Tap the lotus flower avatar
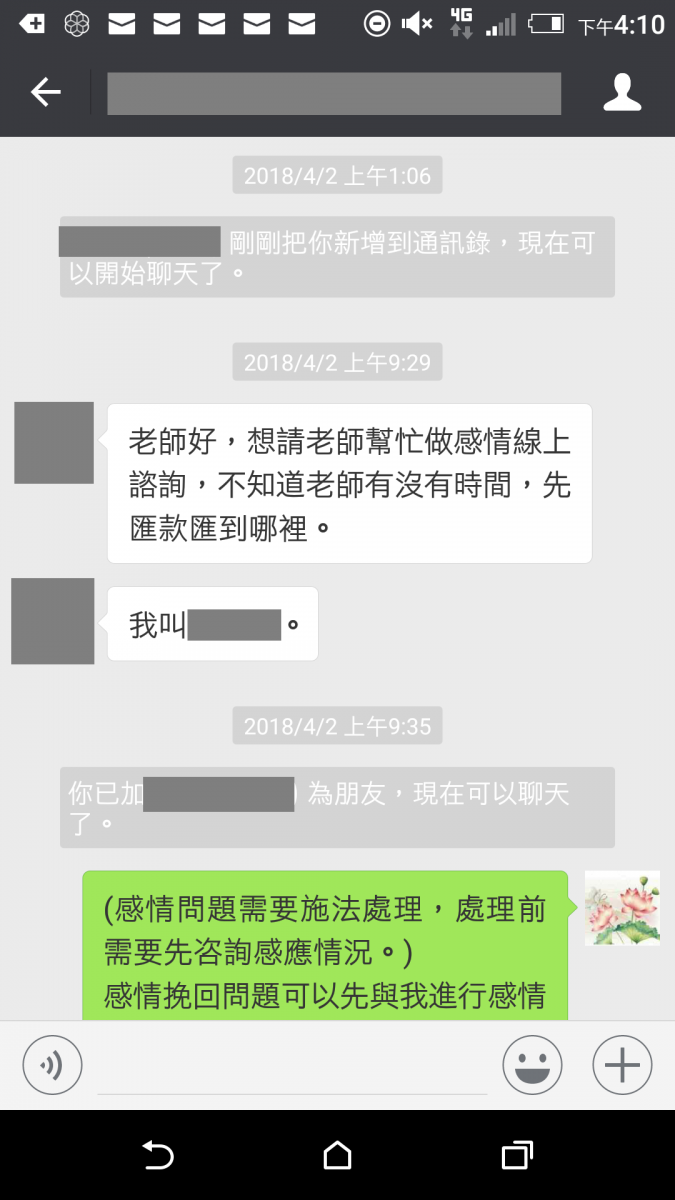This screenshot has width=675, height=1200. coord(622,908)
